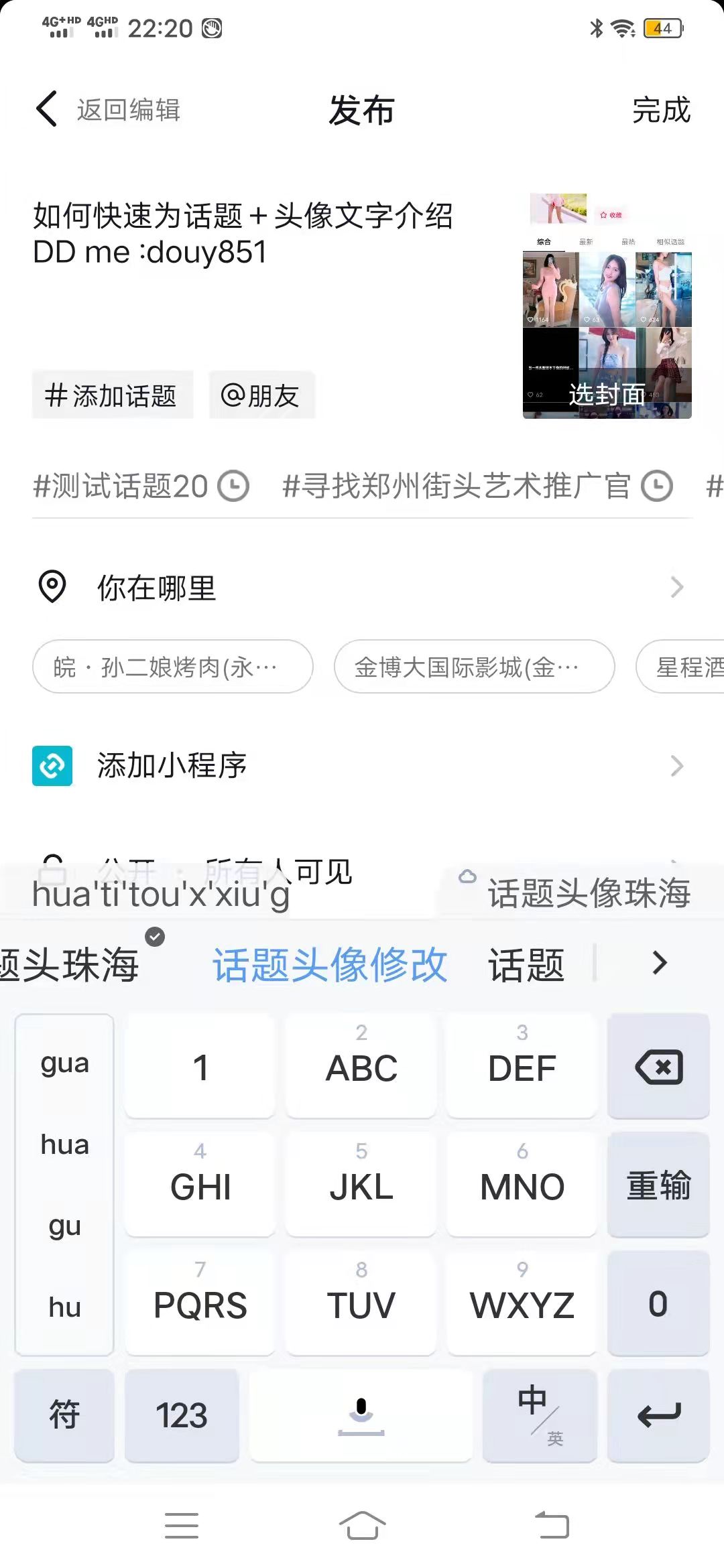Screen dimensions: 724x1568
Task: Select the candidate word 话题头像修改
Action: [x=330, y=964]
